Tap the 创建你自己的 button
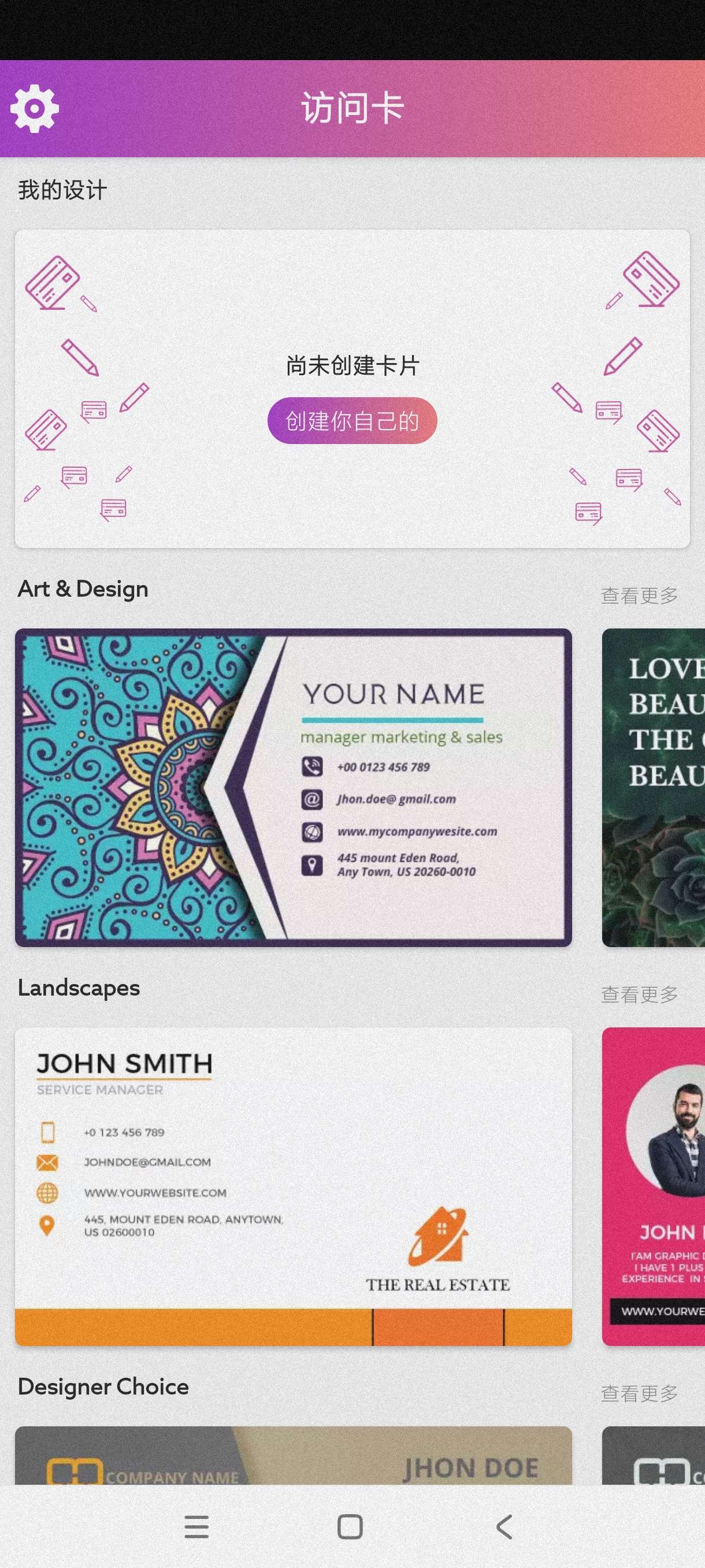Image resolution: width=705 pixels, height=1568 pixels. (x=352, y=420)
